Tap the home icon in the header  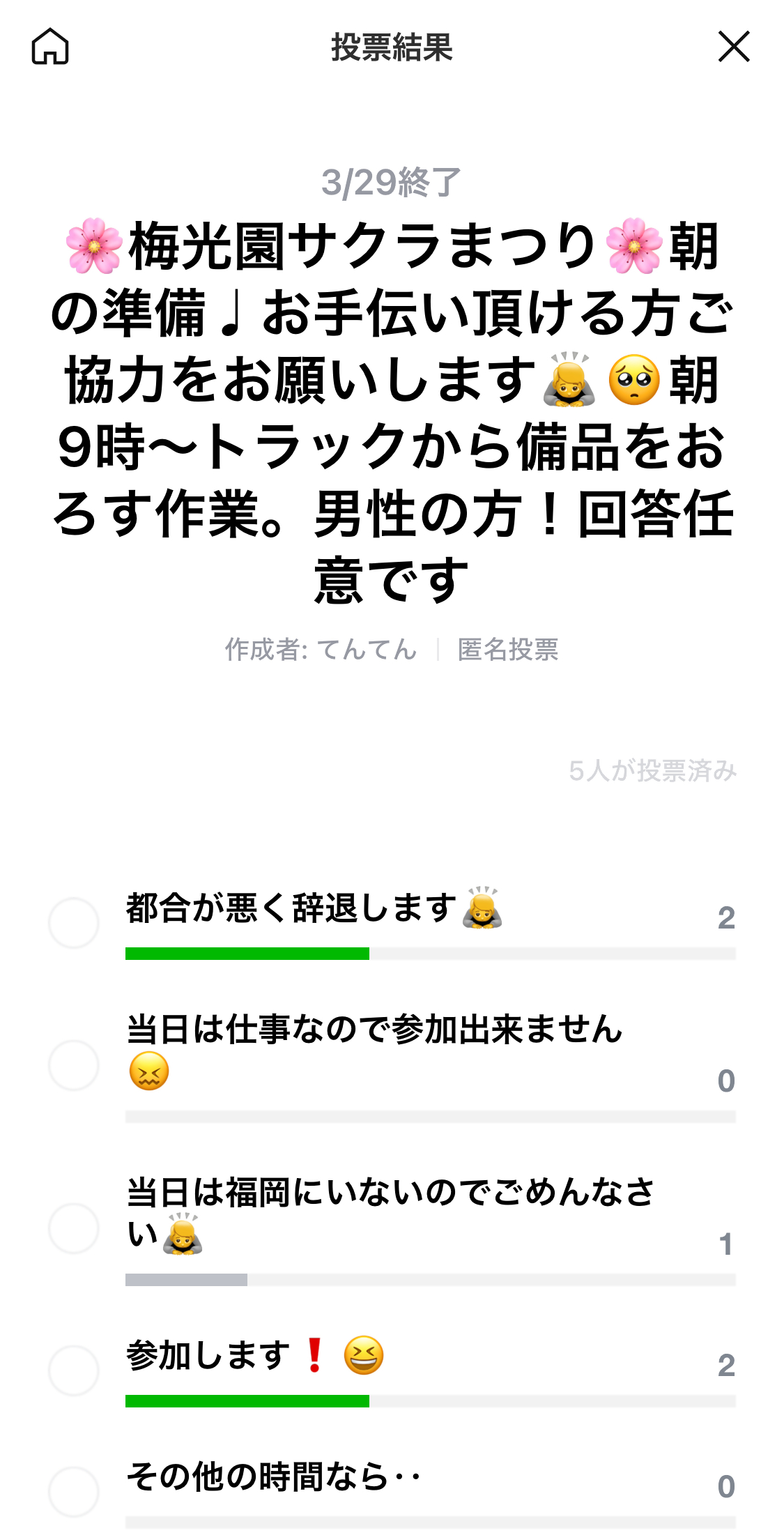point(50,47)
